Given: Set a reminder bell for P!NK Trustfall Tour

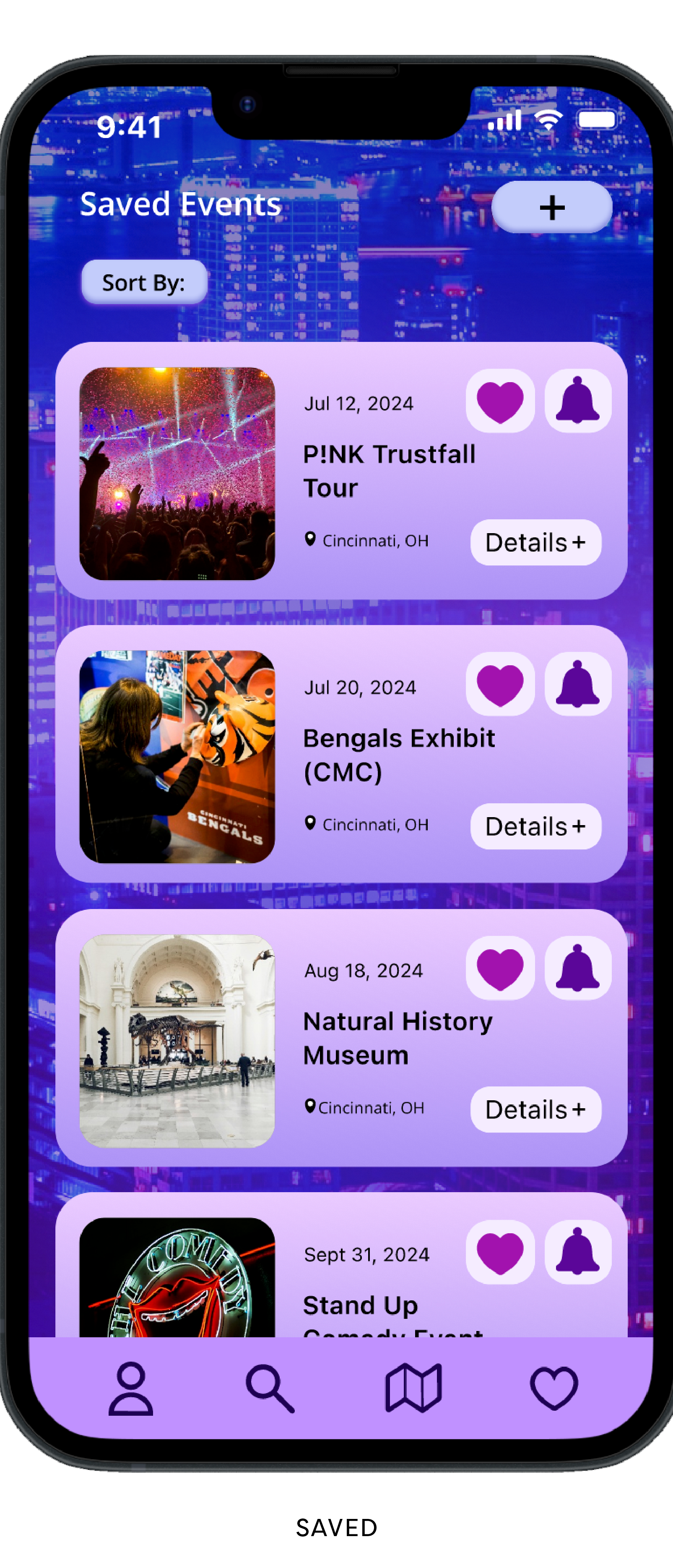Looking at the screenshot, I should coord(577,401).
